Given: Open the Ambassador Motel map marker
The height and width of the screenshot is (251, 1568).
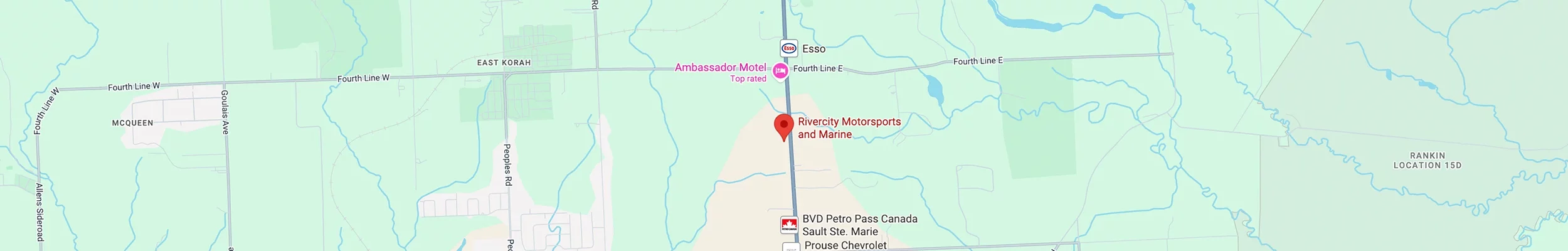Looking at the screenshot, I should click(780, 72).
